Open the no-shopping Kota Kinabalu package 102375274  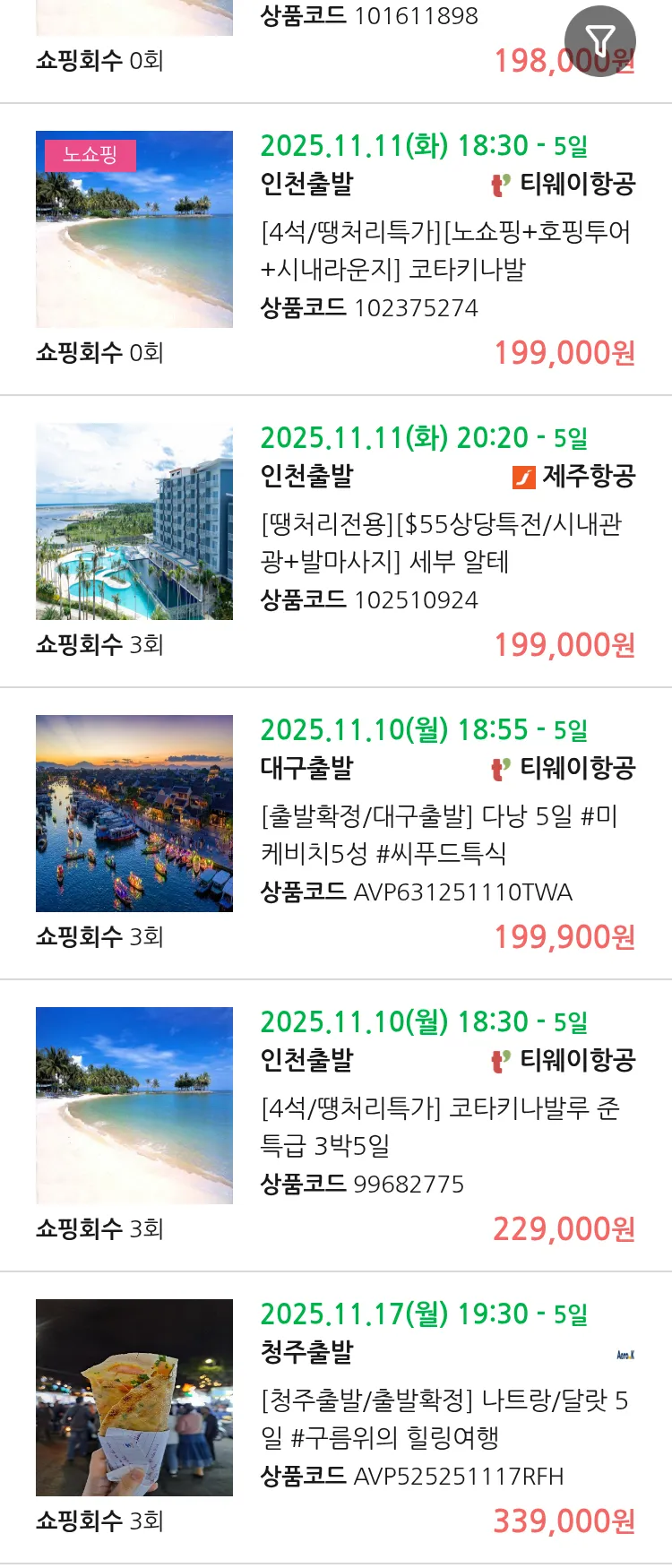(x=445, y=250)
